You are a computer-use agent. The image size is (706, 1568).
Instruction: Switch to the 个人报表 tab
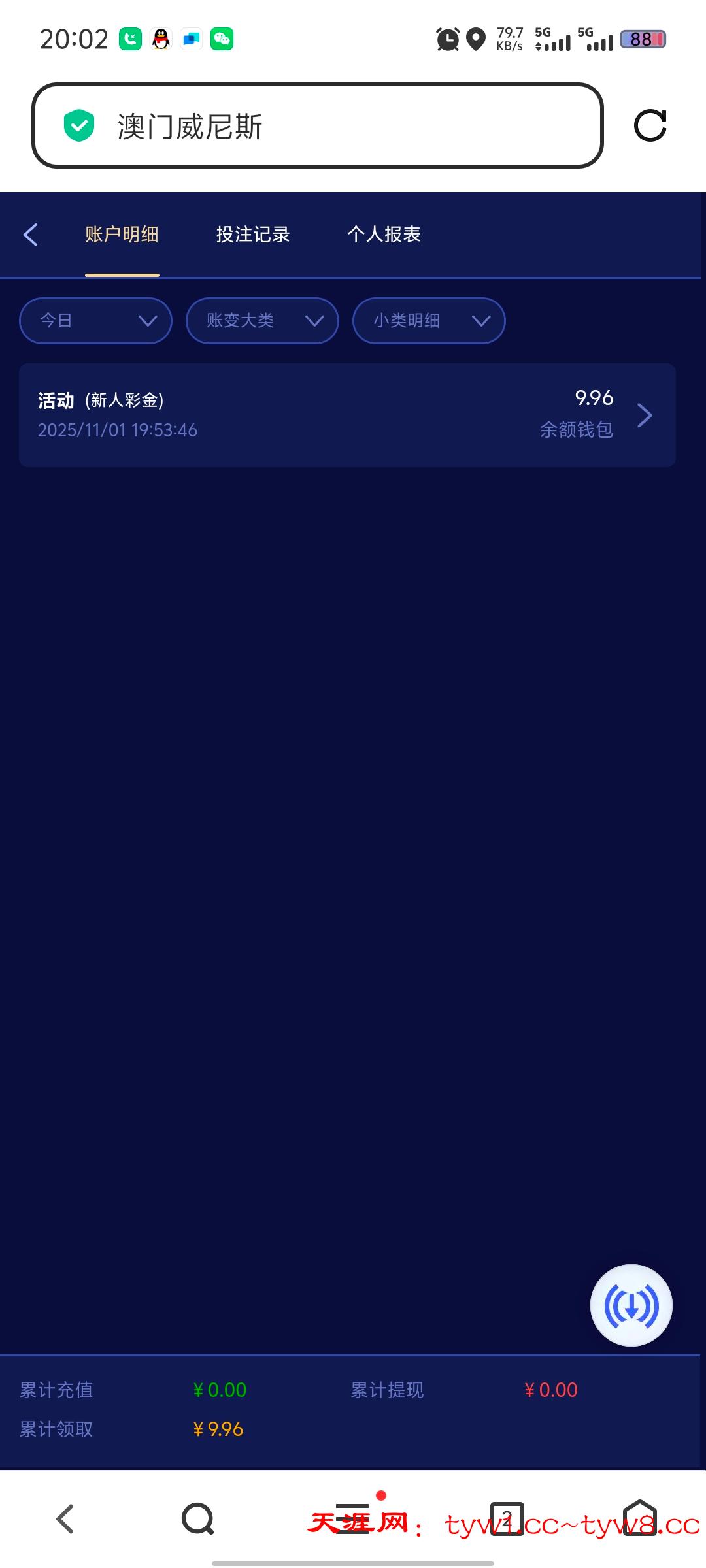pyautogui.click(x=384, y=235)
